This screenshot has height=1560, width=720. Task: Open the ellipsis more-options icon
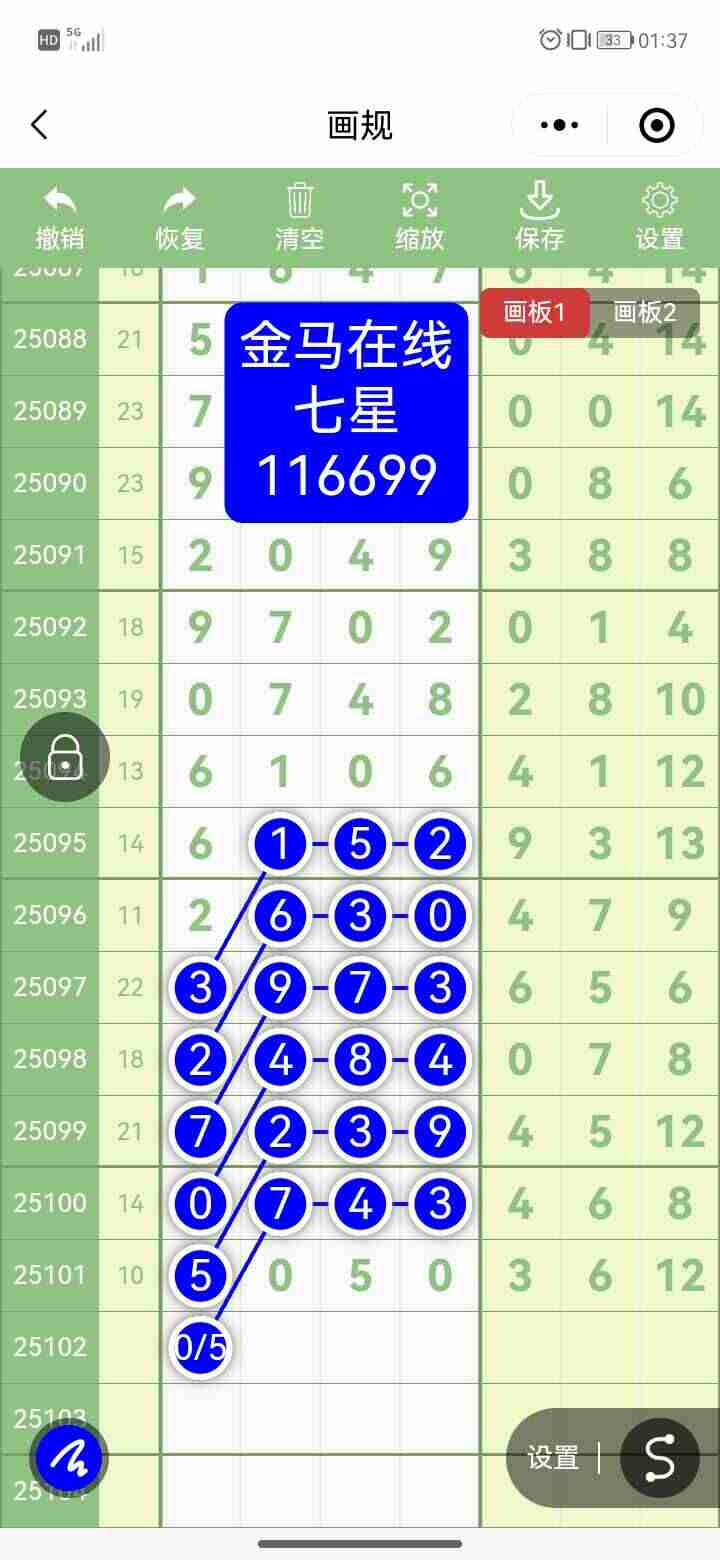pyautogui.click(x=557, y=124)
